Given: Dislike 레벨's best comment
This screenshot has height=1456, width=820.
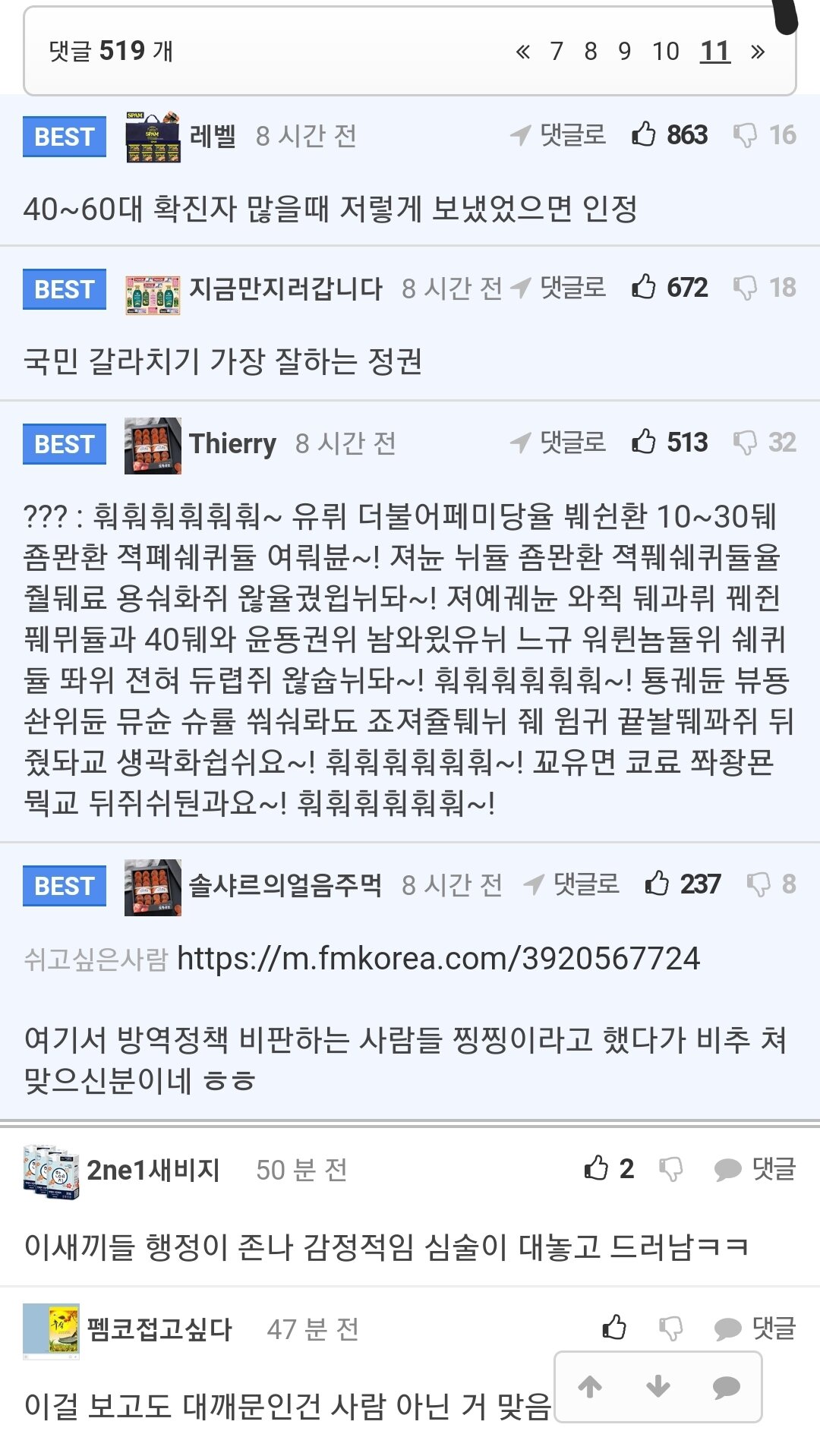Looking at the screenshot, I should point(745,135).
